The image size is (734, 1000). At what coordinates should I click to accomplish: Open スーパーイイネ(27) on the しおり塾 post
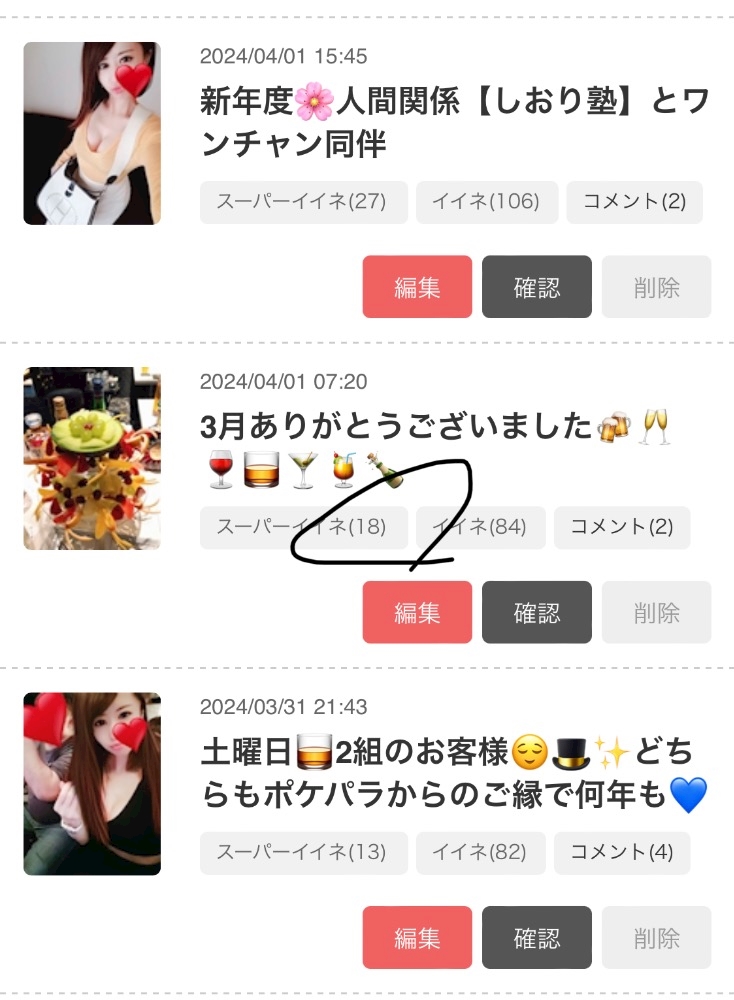pyautogui.click(x=304, y=202)
